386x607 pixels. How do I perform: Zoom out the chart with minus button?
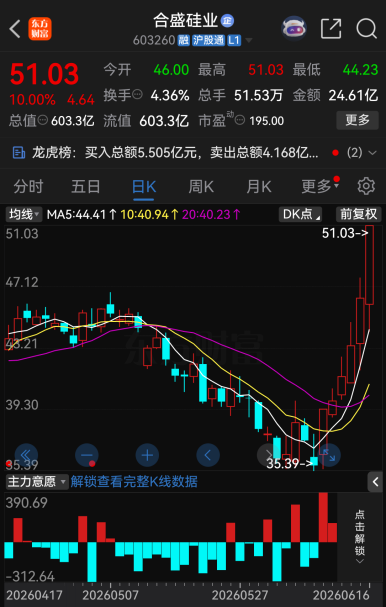pos(87,455)
